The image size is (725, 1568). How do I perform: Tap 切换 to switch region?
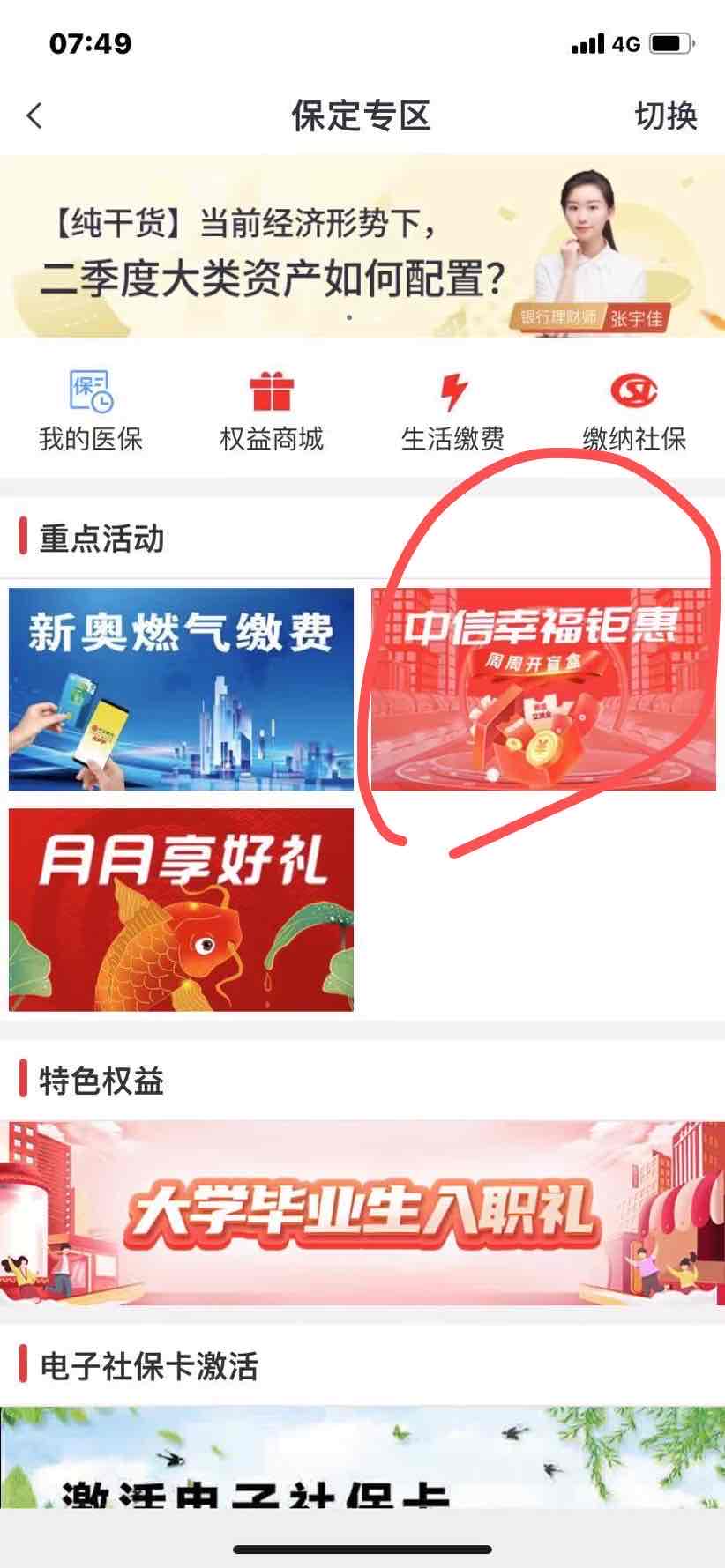click(x=666, y=115)
